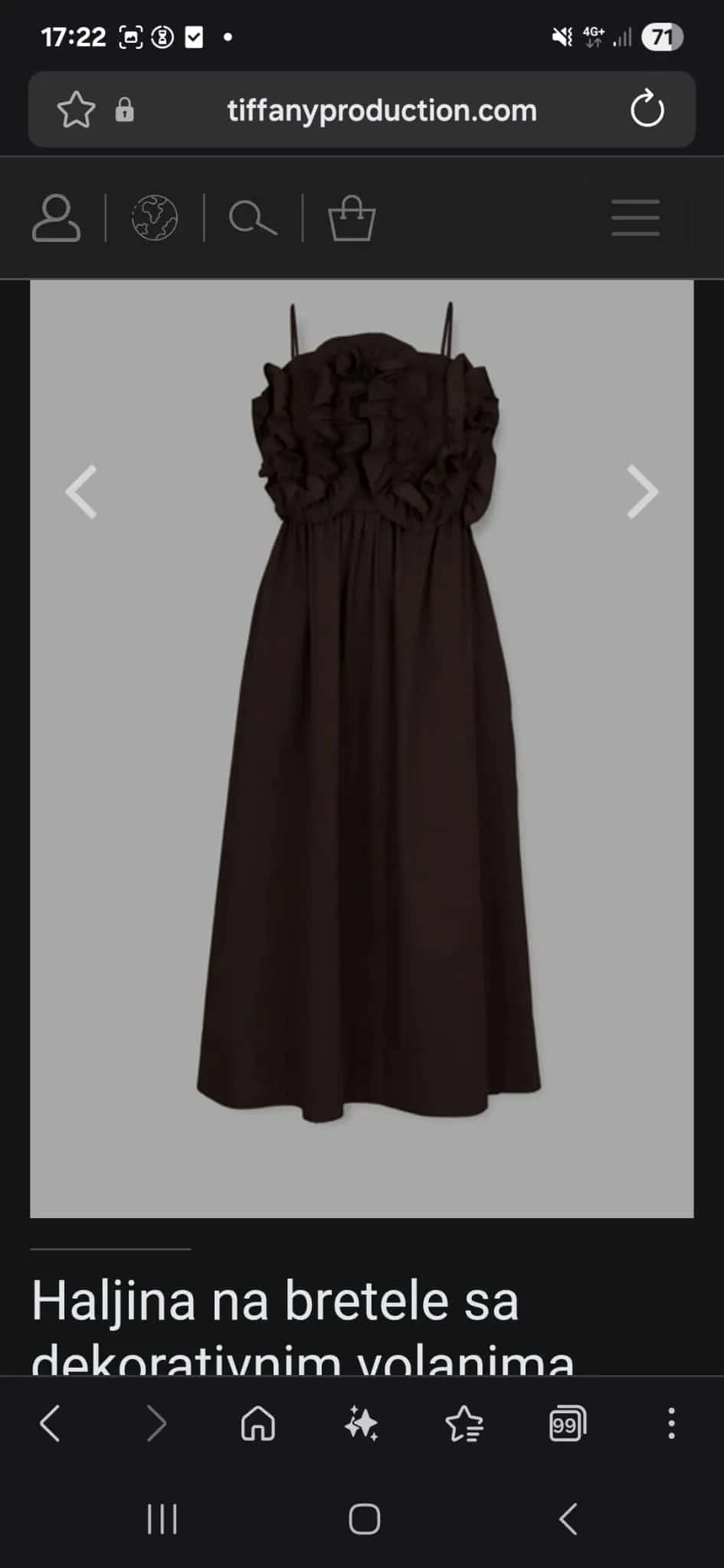The height and width of the screenshot is (1568, 724).
Task: Open the saved bookmarks list
Action: tap(464, 1424)
